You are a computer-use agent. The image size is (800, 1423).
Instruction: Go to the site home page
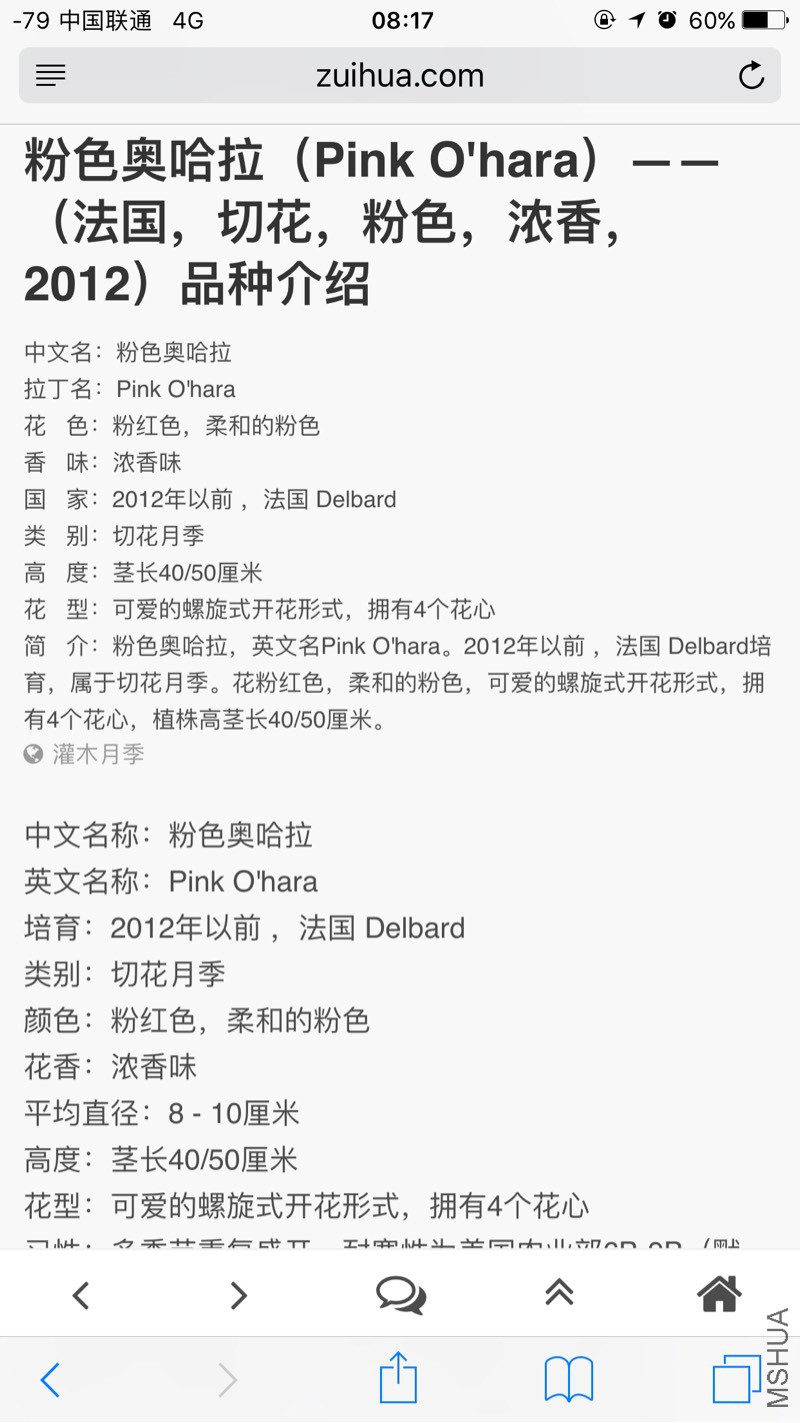[719, 1294]
